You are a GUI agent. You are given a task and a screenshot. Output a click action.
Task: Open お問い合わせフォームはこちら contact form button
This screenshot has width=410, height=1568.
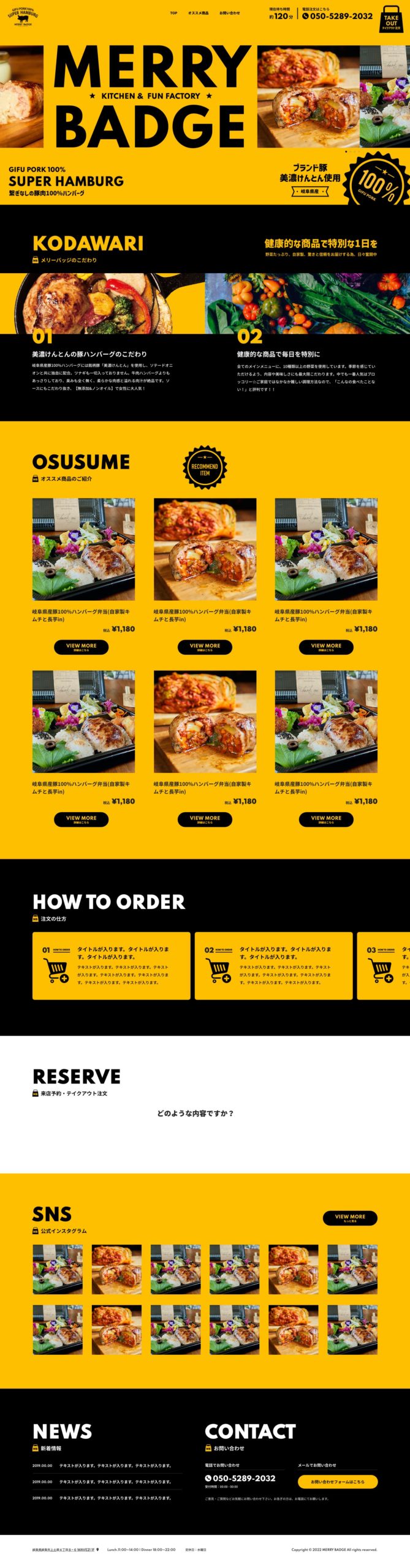coord(337,1482)
